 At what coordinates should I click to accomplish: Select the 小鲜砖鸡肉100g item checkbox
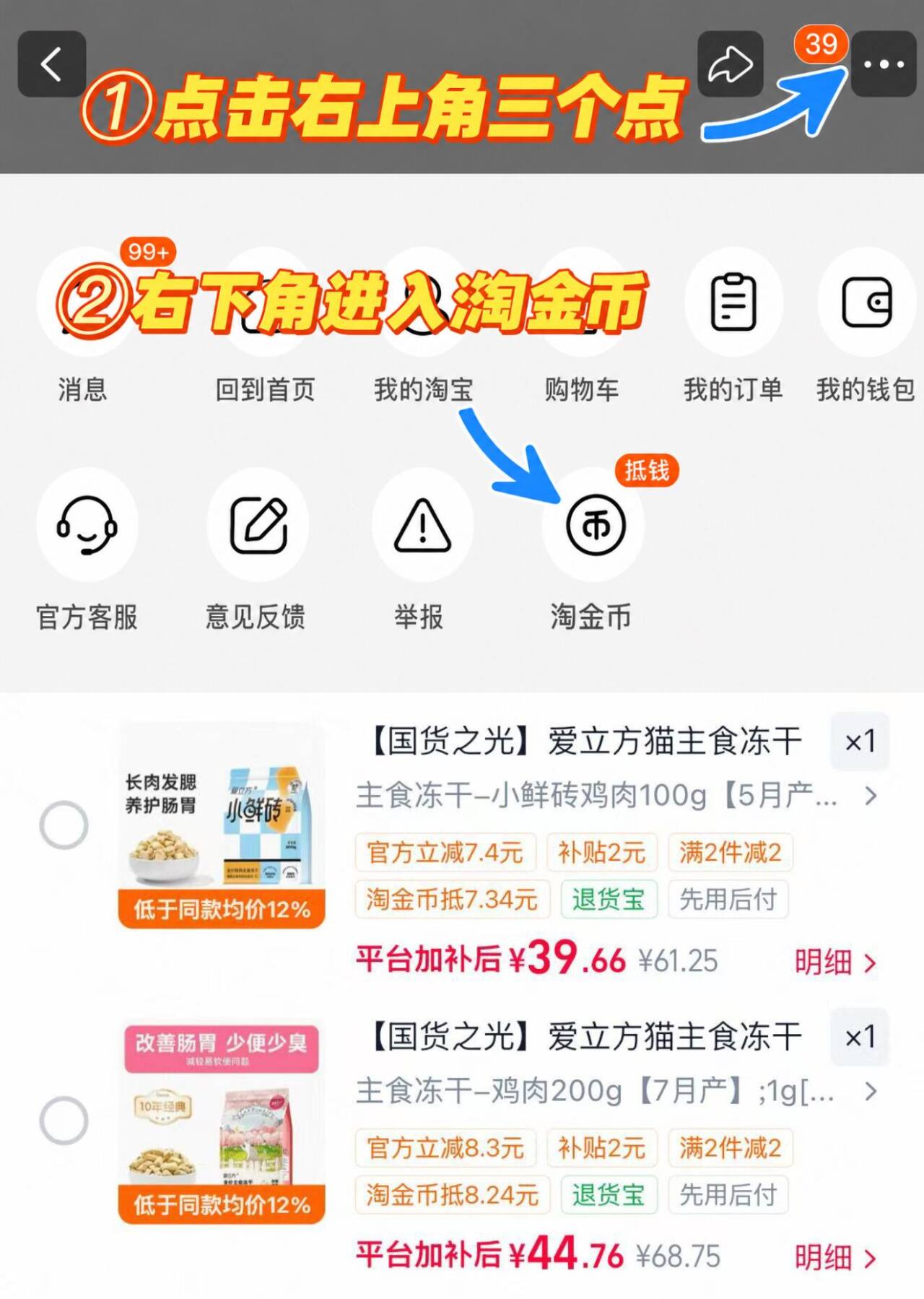point(64,825)
